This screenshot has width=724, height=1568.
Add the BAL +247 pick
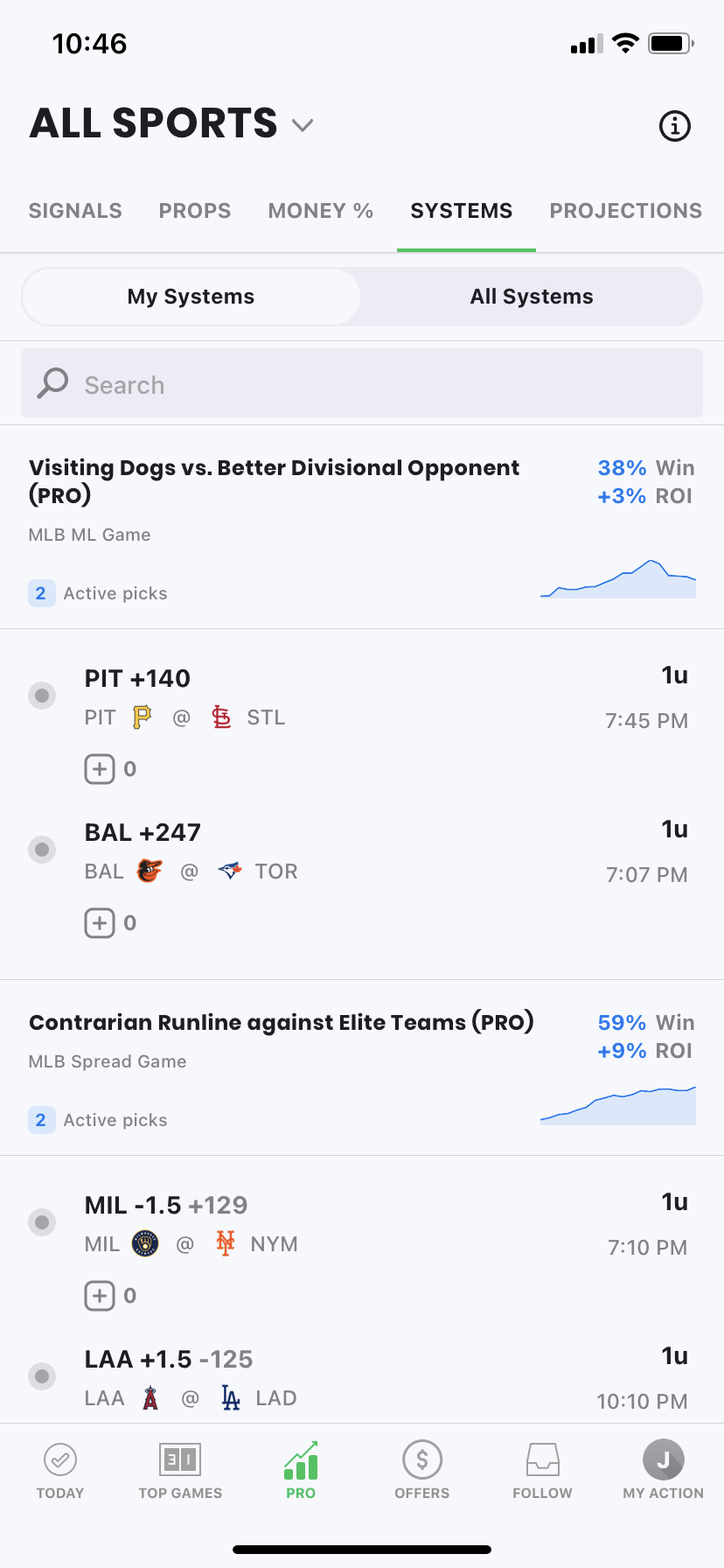click(100, 923)
